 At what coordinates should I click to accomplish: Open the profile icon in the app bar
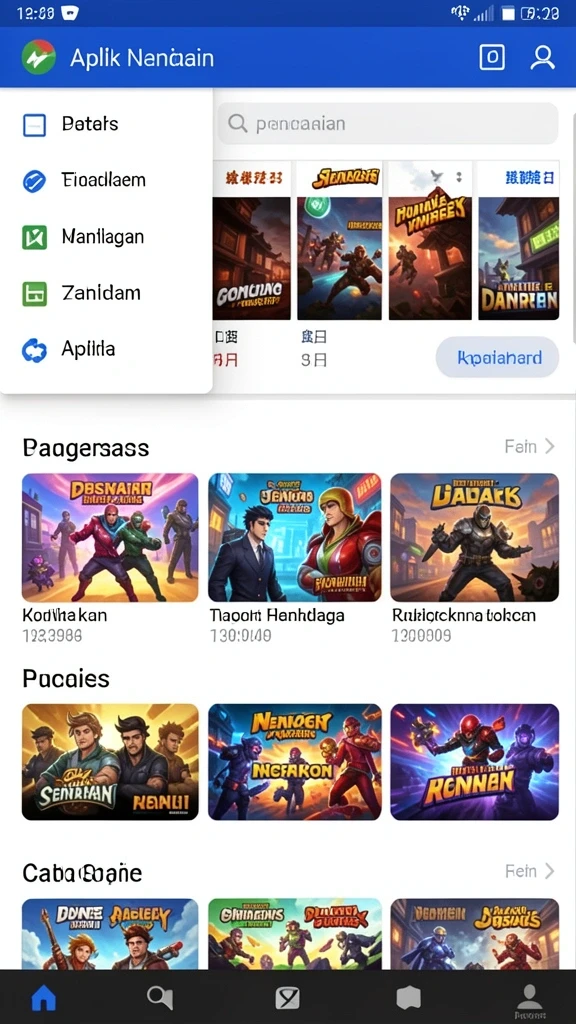(x=542, y=57)
